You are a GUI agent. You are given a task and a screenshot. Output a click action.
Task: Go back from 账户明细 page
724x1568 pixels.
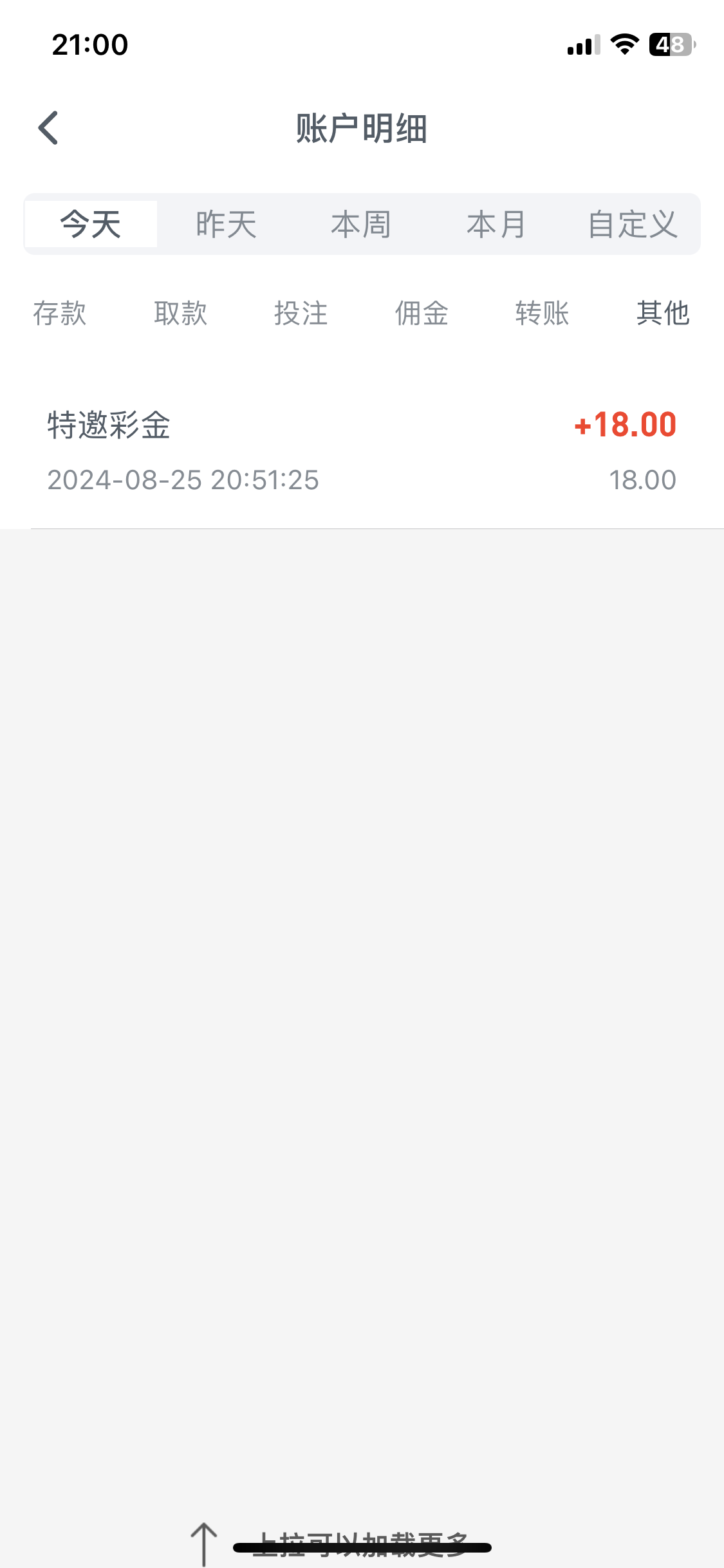49,127
